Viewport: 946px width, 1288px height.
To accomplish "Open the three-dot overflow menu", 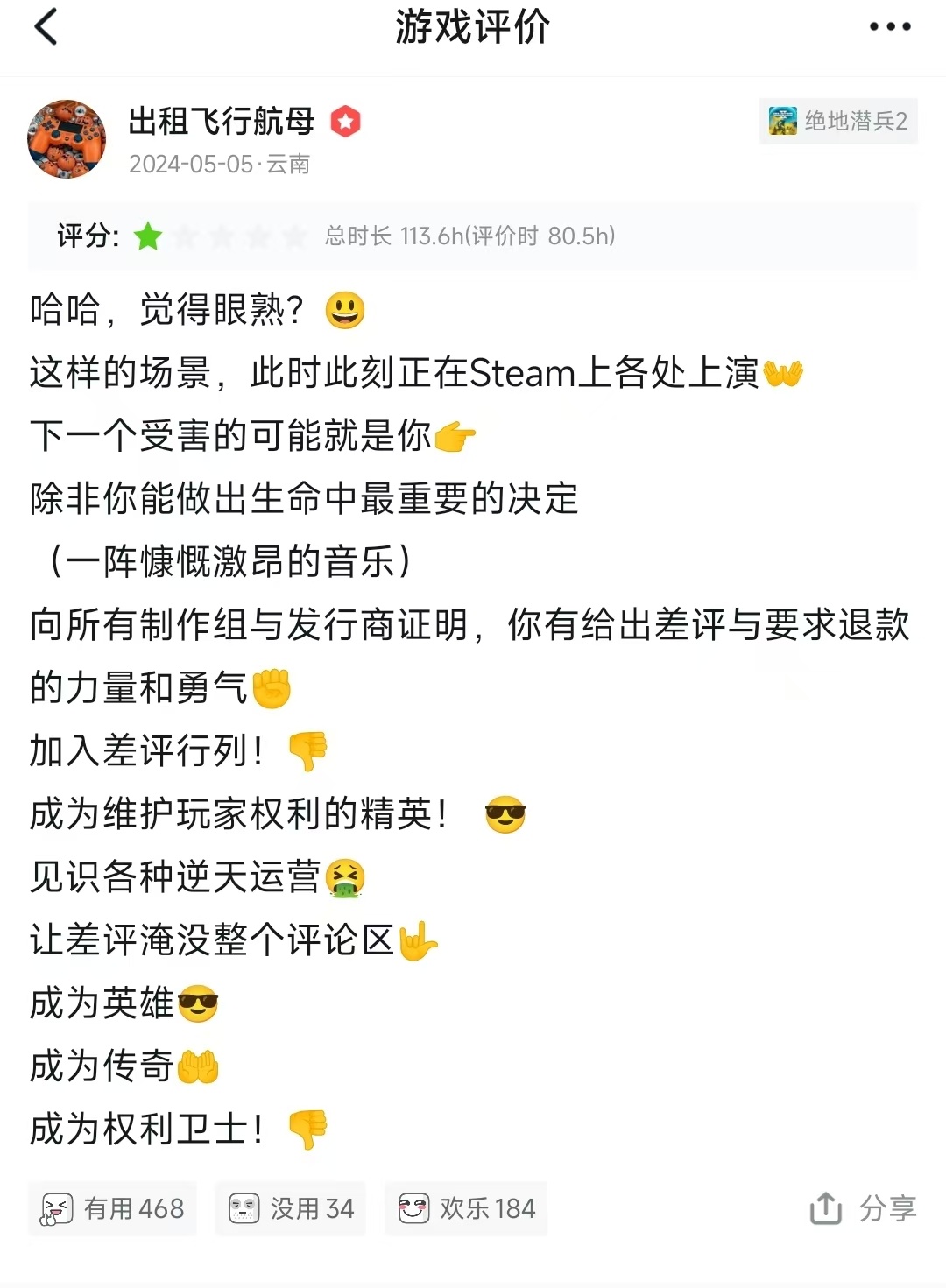I will coord(890,26).
